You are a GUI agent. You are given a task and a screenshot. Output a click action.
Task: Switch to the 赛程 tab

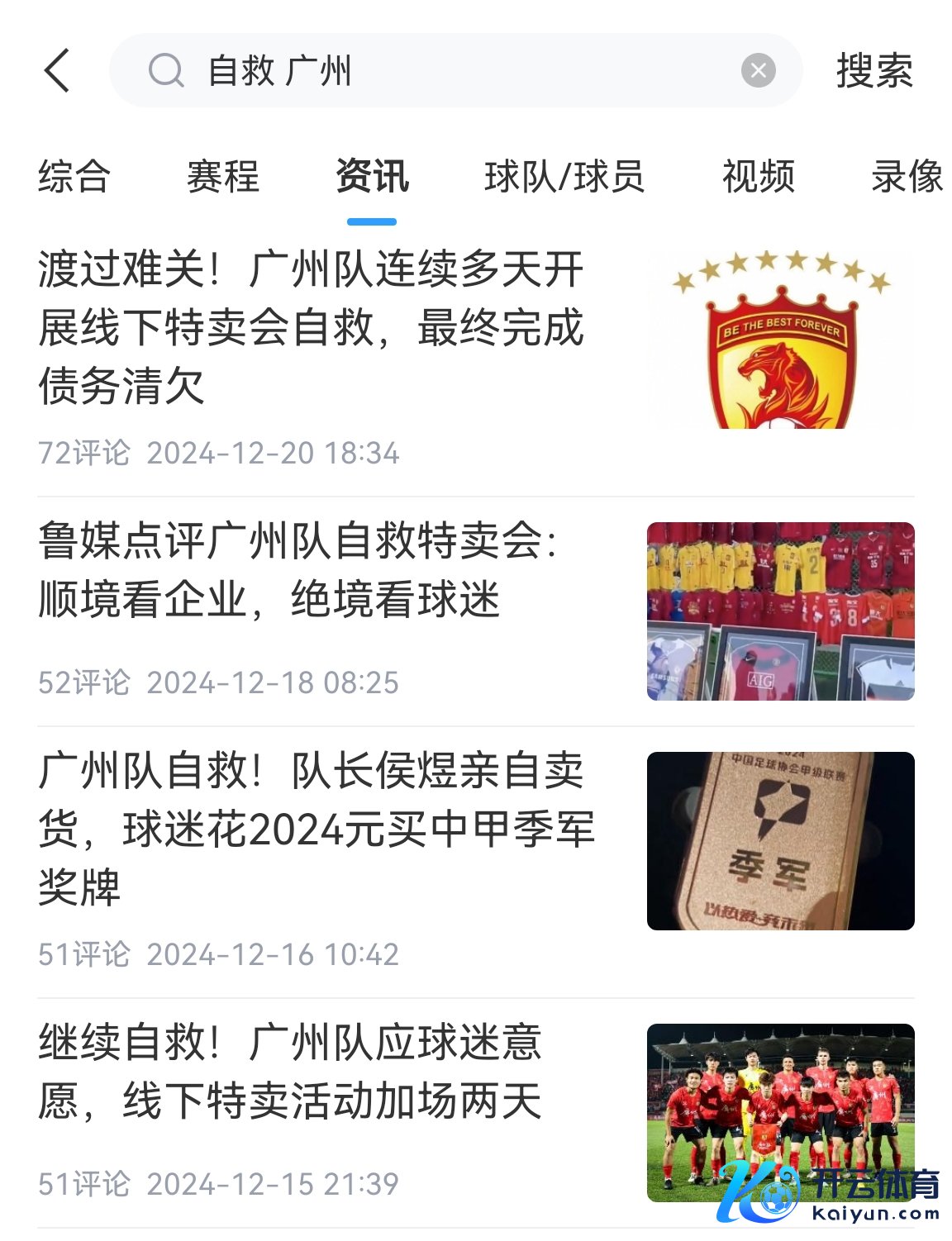(x=223, y=177)
